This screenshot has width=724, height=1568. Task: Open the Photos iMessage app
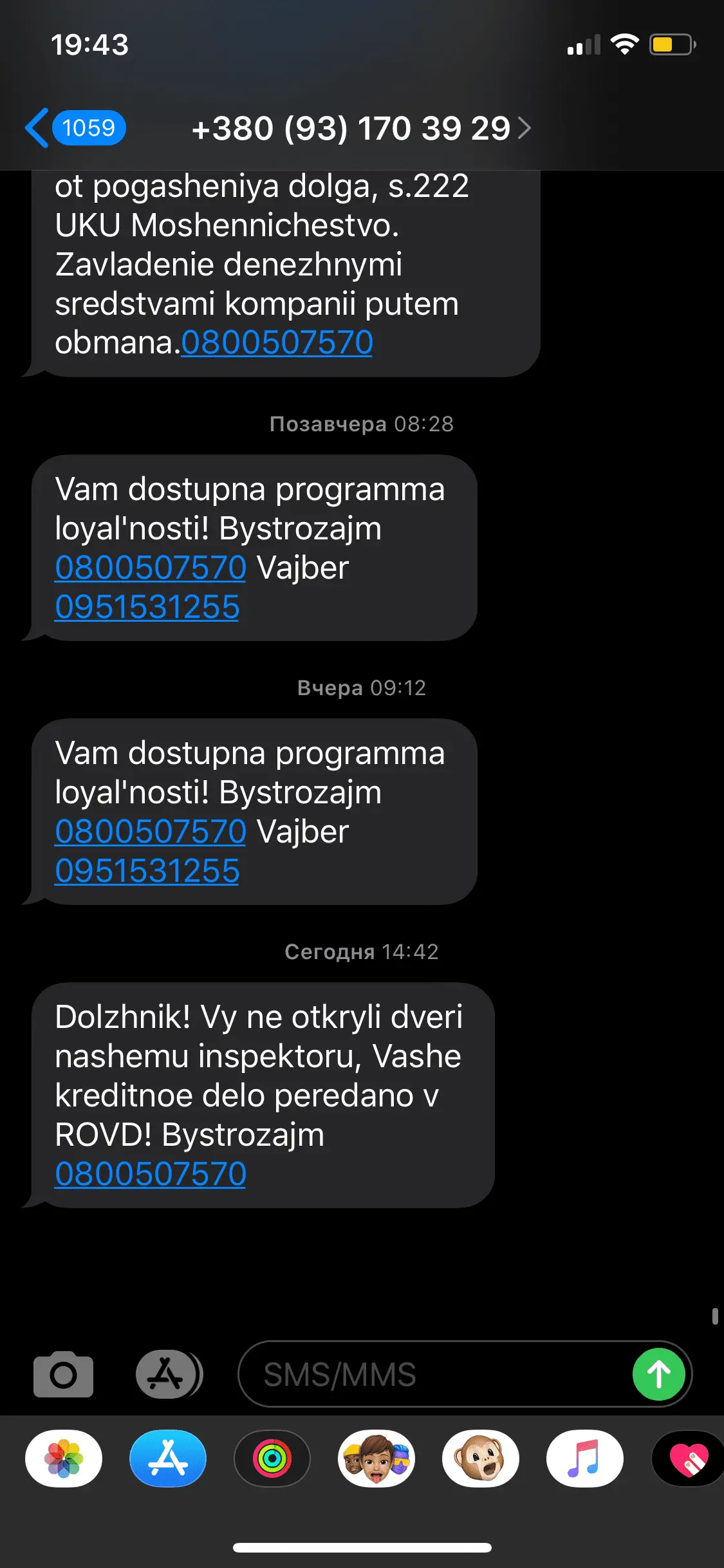(64, 1459)
